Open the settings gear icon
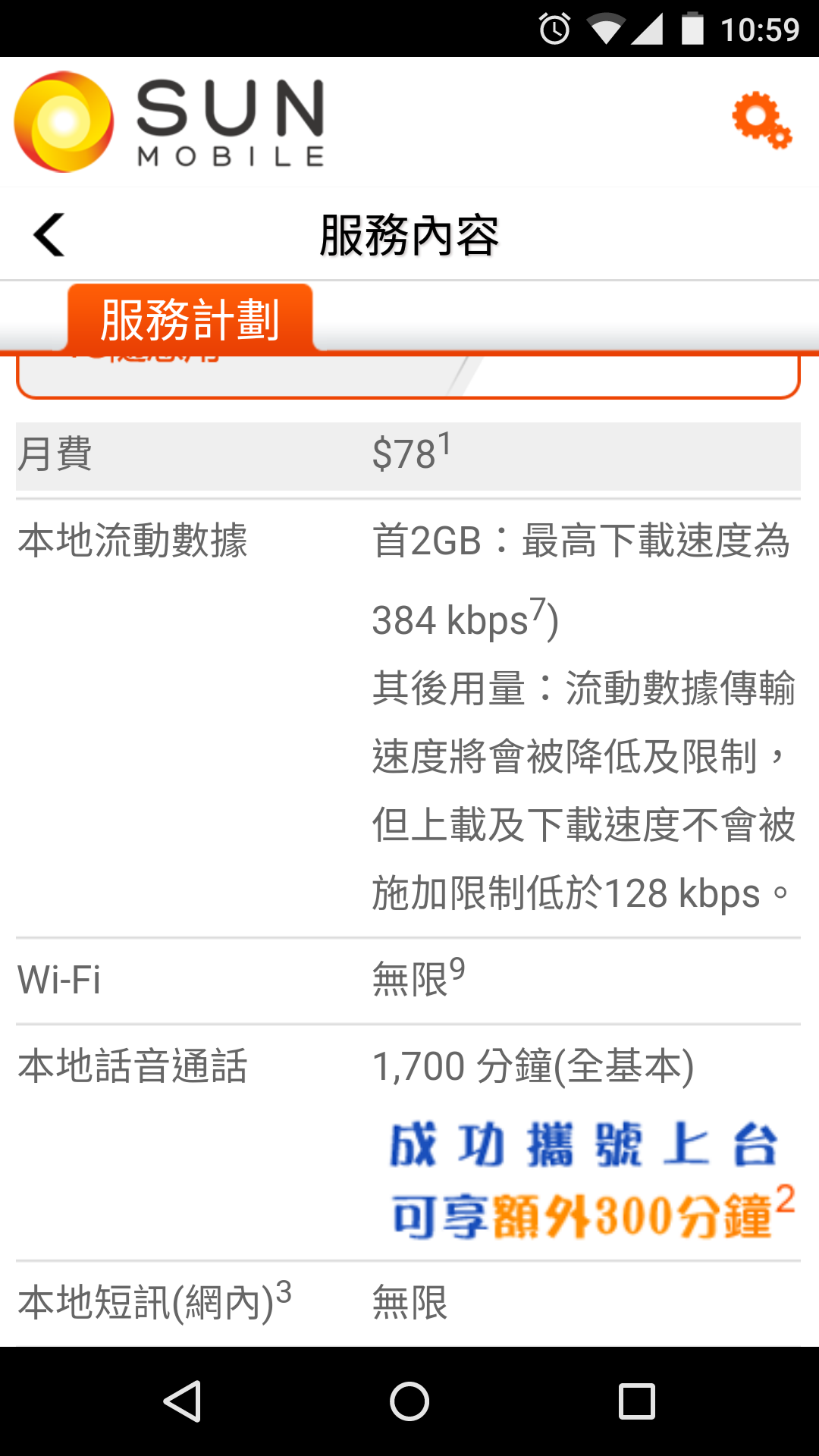819x1456 pixels. pos(761,121)
